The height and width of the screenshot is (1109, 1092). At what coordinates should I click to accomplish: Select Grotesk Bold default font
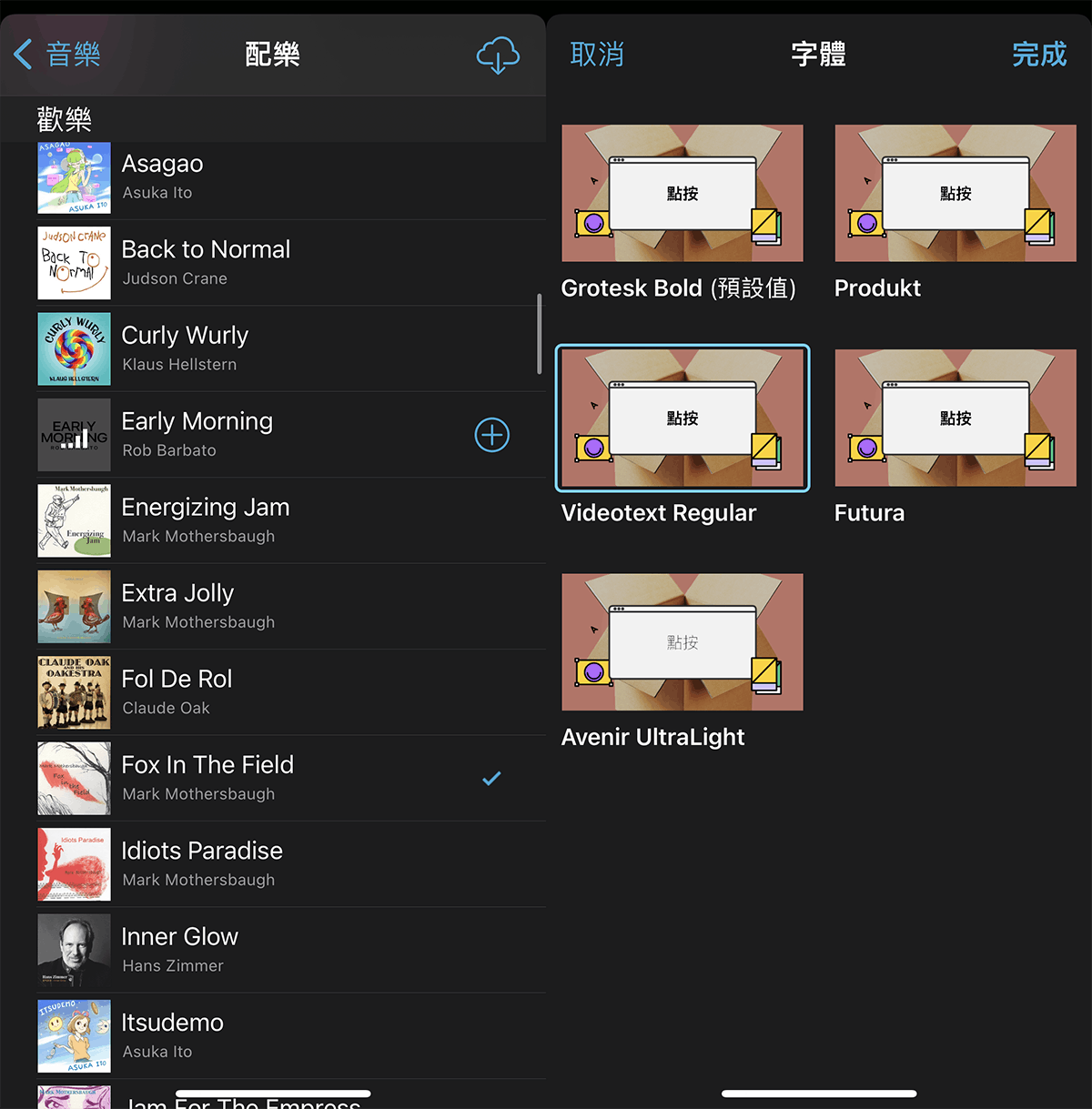coord(682,194)
